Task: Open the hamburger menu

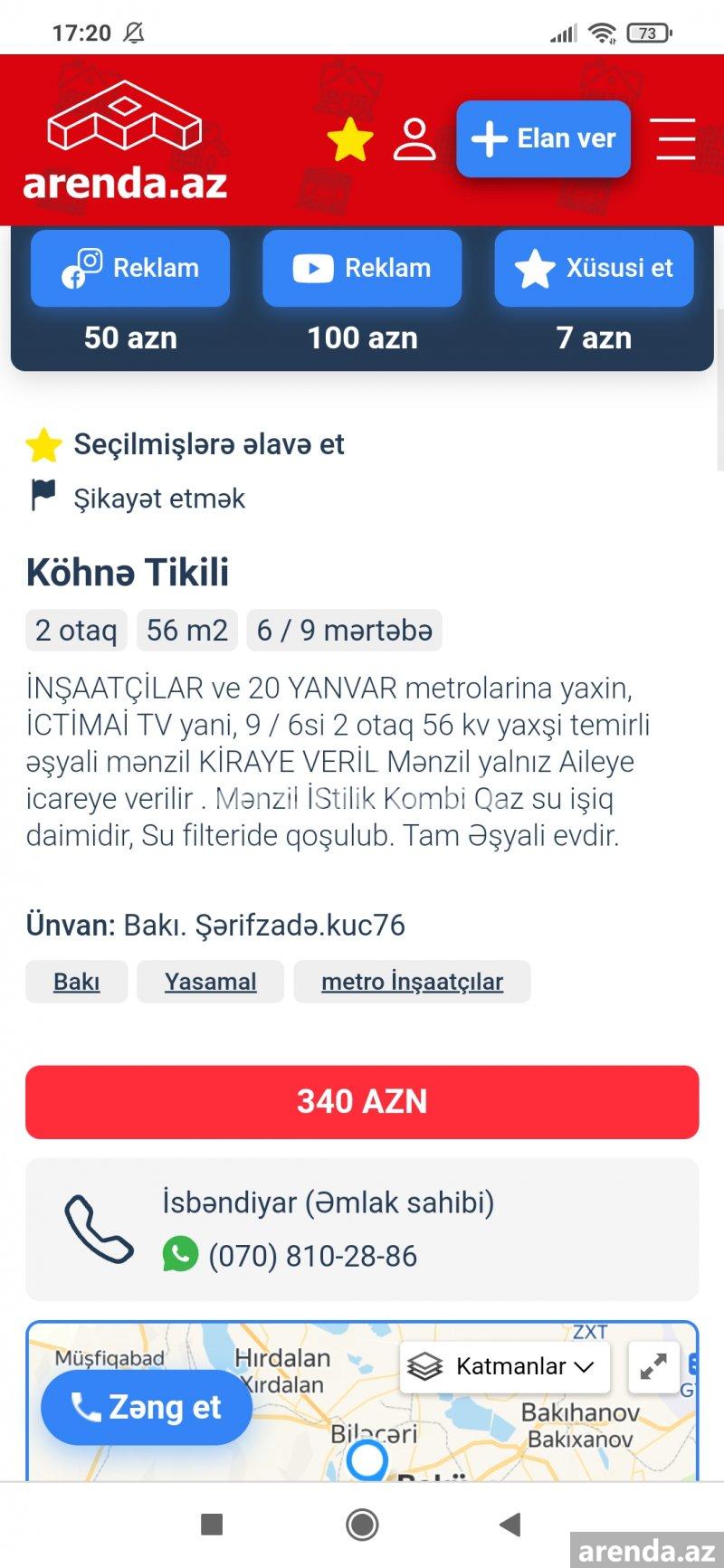Action: [x=675, y=138]
